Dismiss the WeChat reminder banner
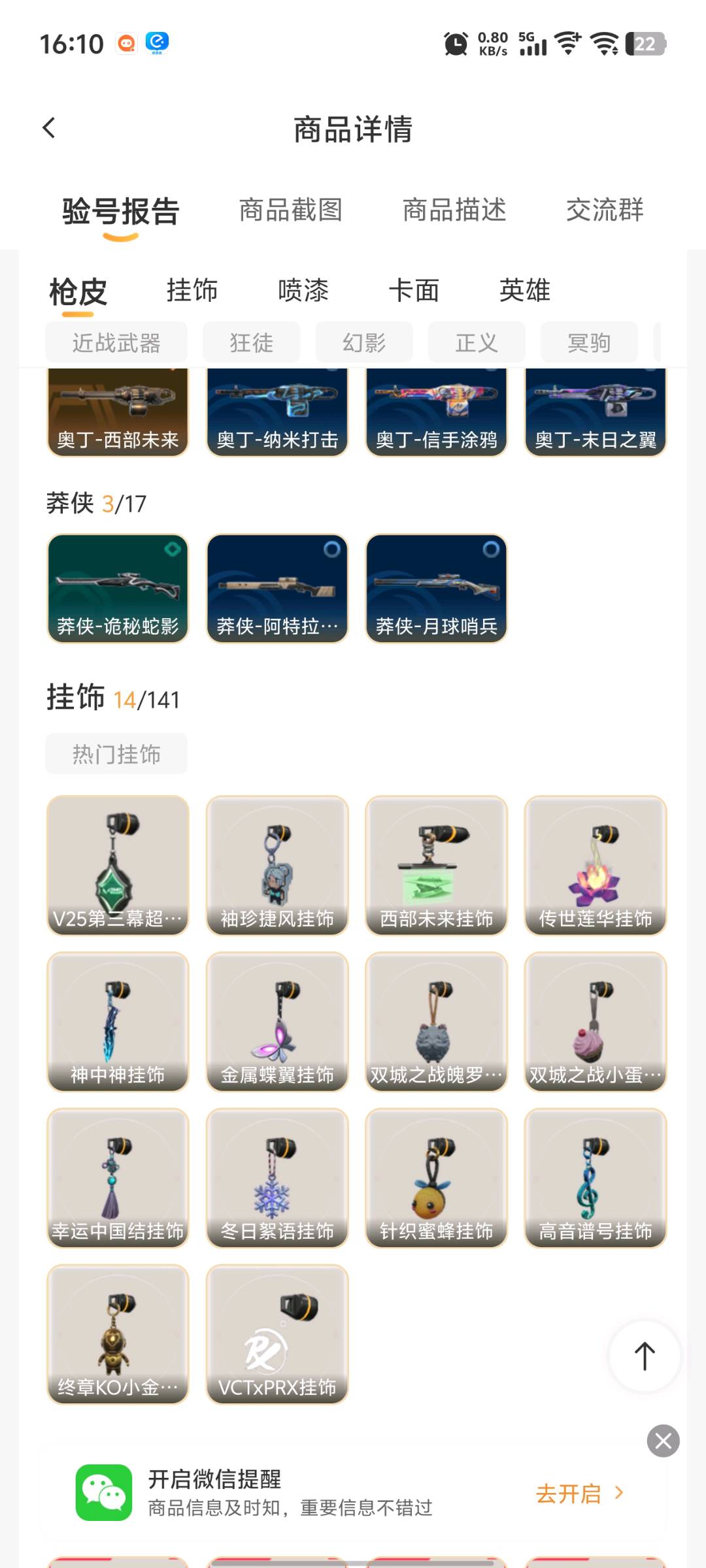 point(663,1441)
